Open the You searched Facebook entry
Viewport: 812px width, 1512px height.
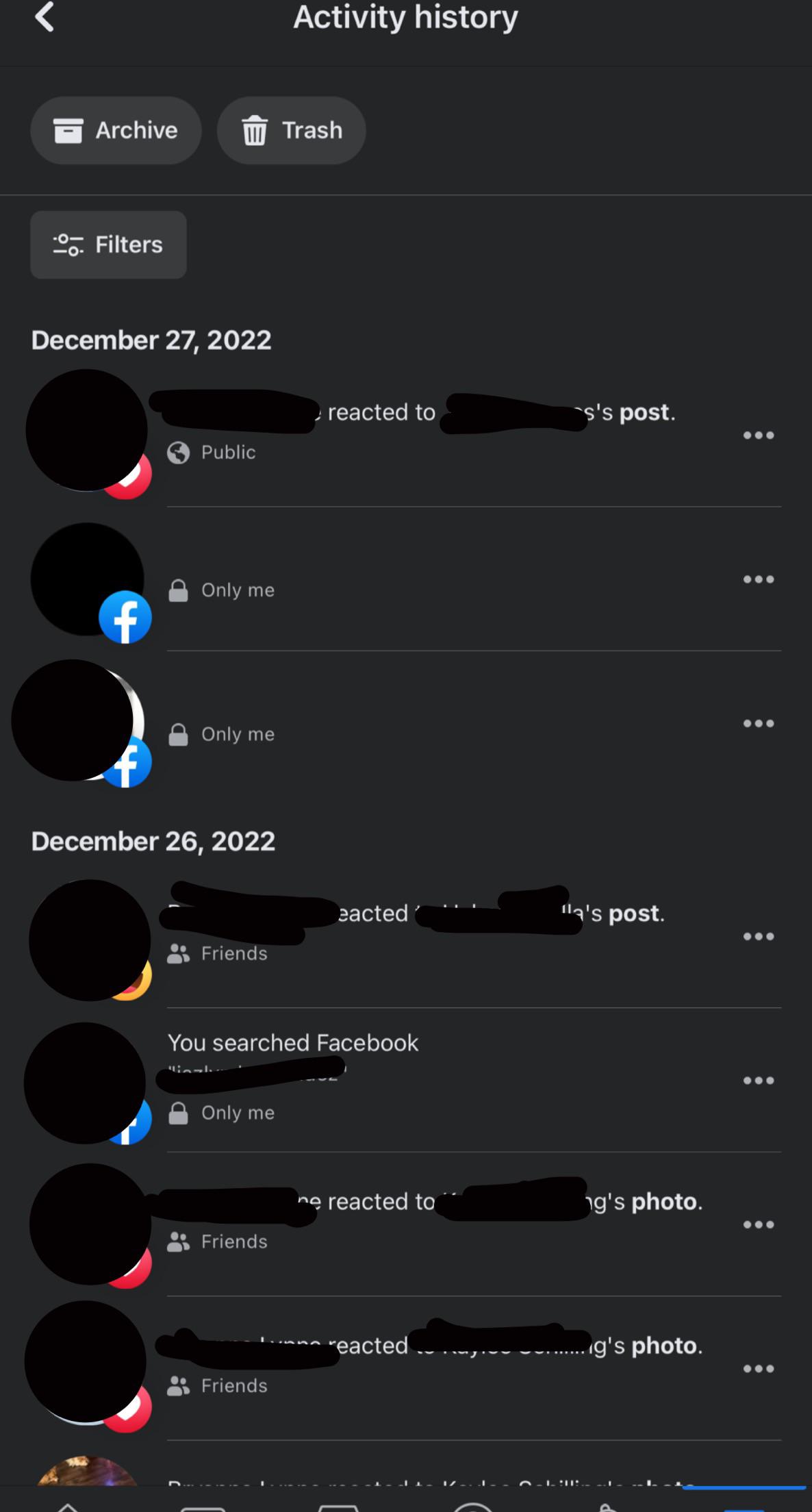coord(293,1043)
